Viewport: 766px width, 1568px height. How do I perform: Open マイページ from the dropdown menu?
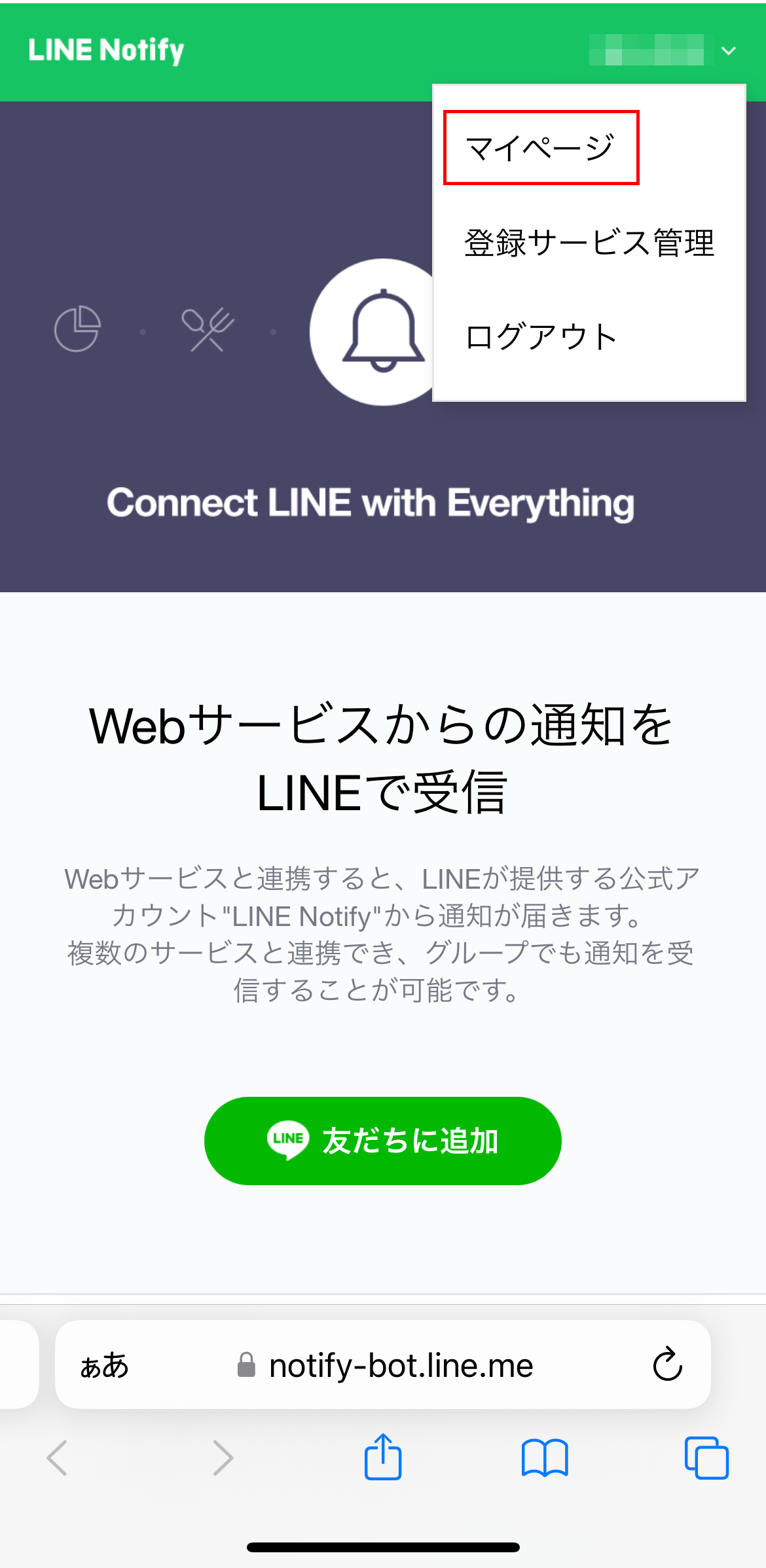[x=541, y=148]
